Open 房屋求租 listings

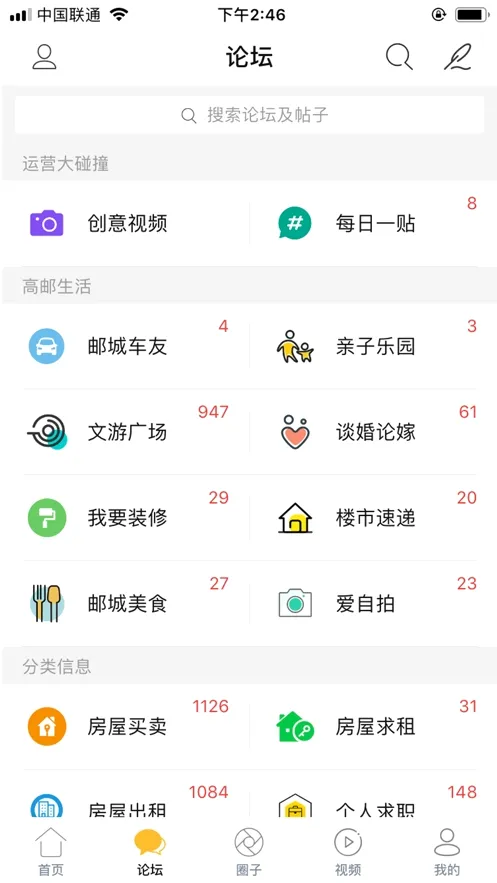pyautogui.click(x=373, y=726)
